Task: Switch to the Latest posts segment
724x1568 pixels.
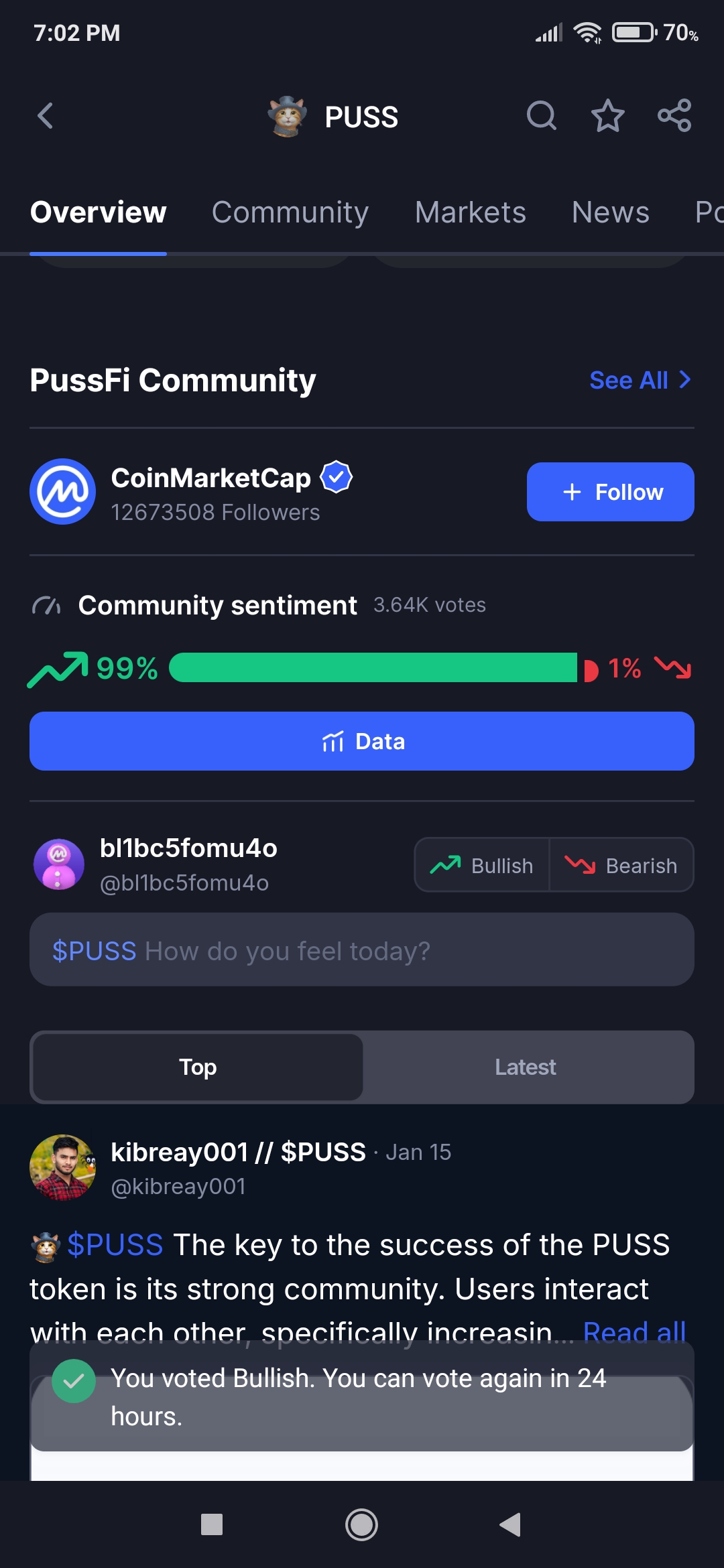Action: tap(526, 1067)
